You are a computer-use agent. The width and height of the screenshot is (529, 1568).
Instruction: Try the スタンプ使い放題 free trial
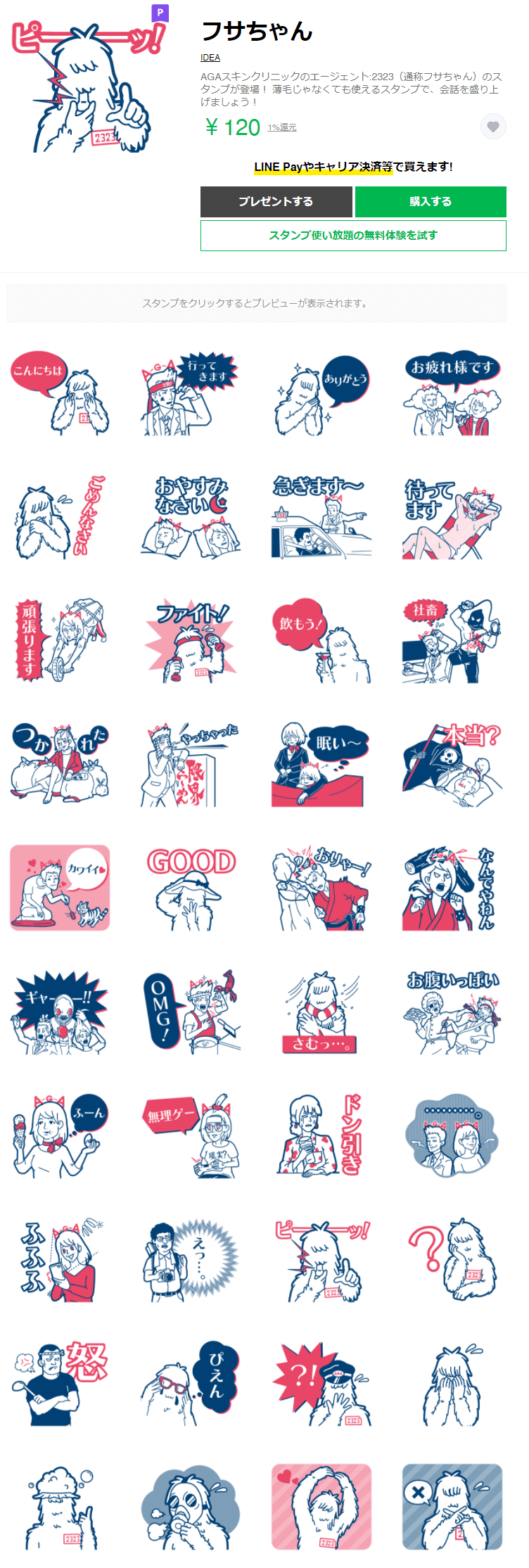tap(353, 236)
